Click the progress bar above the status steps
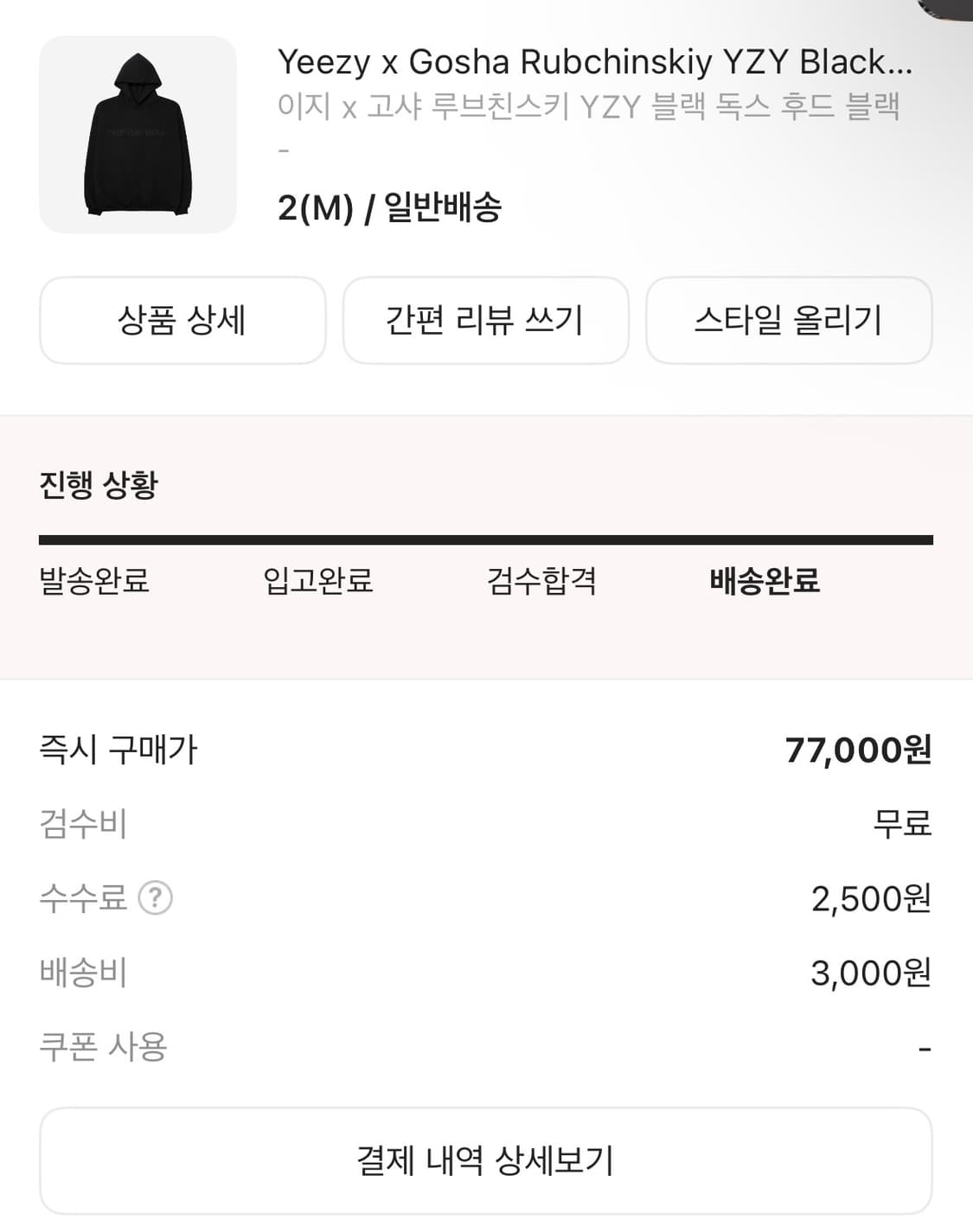Image resolution: width=973 pixels, height=1232 pixels. coord(486,539)
